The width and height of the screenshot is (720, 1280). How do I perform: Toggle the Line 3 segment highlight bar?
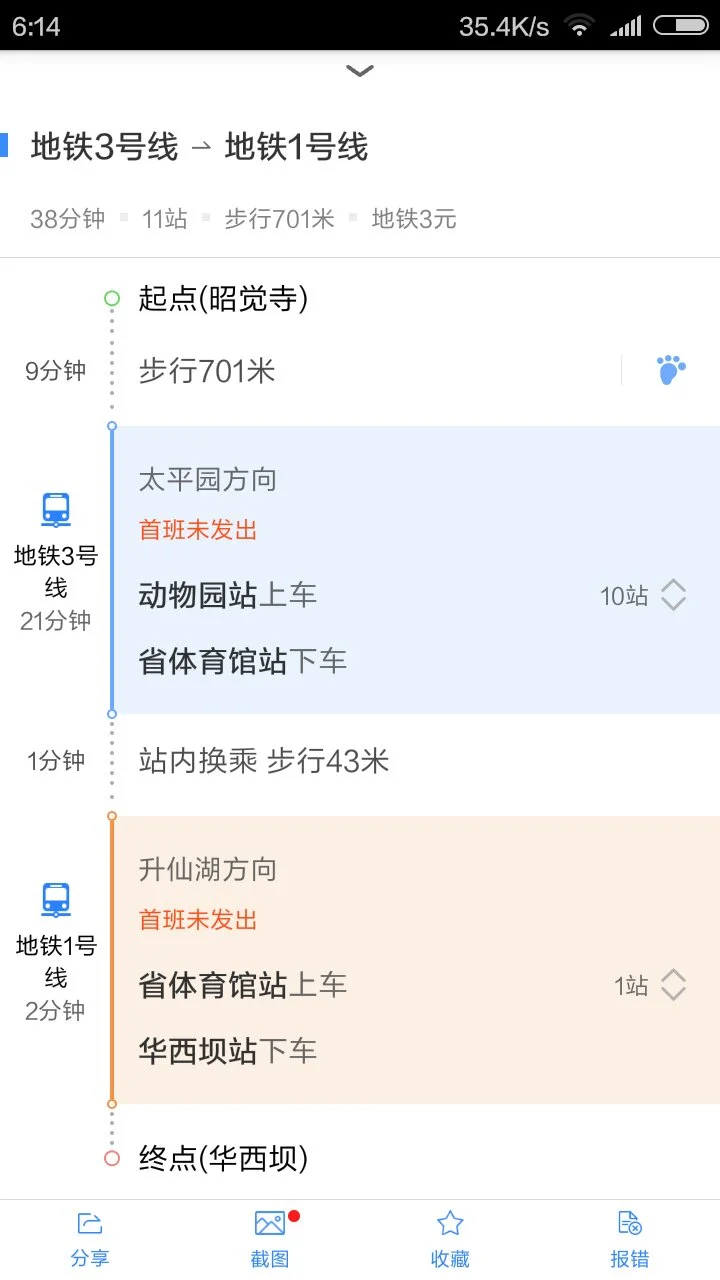pyautogui.click(x=110, y=568)
